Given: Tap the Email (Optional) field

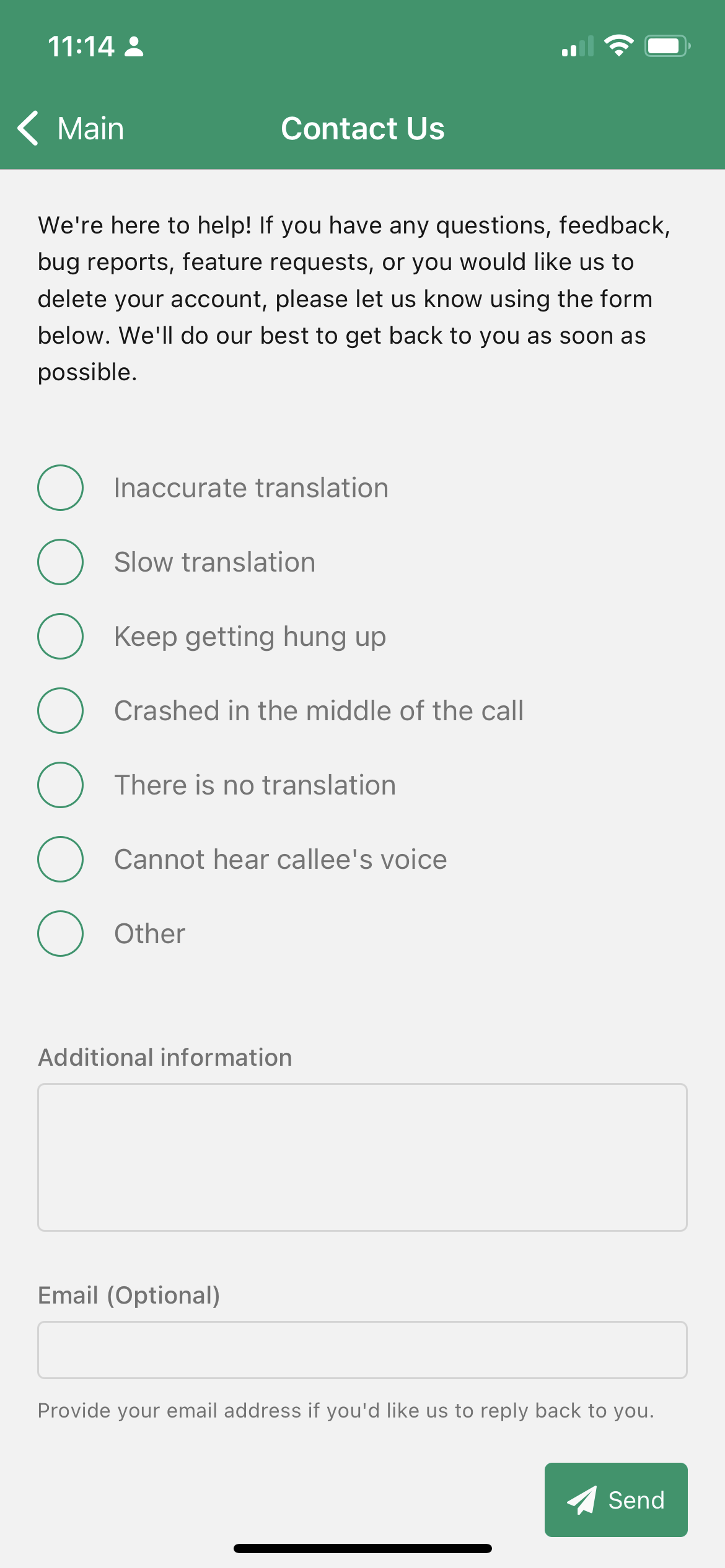Looking at the screenshot, I should [x=362, y=1350].
